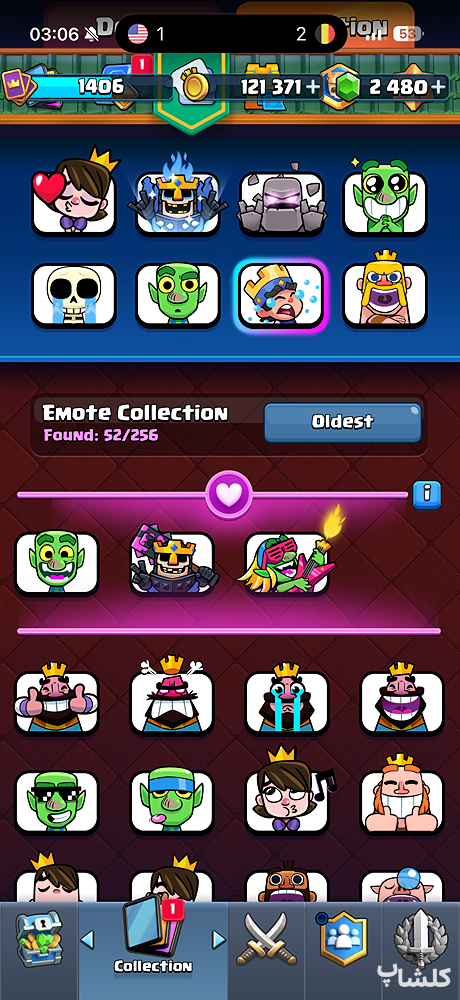Add more gold with the plus
460x1000 pixels.
click(x=313, y=87)
